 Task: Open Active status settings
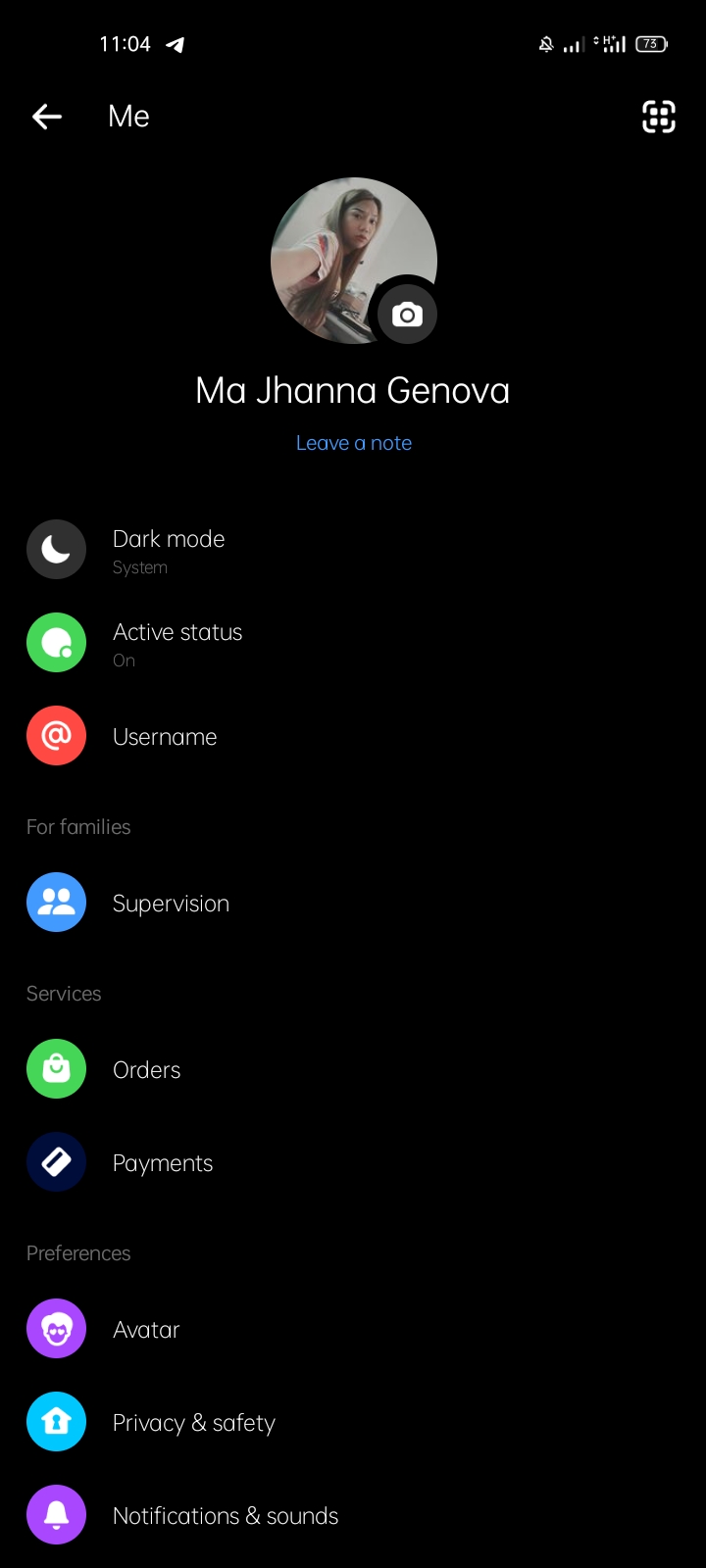click(353, 643)
